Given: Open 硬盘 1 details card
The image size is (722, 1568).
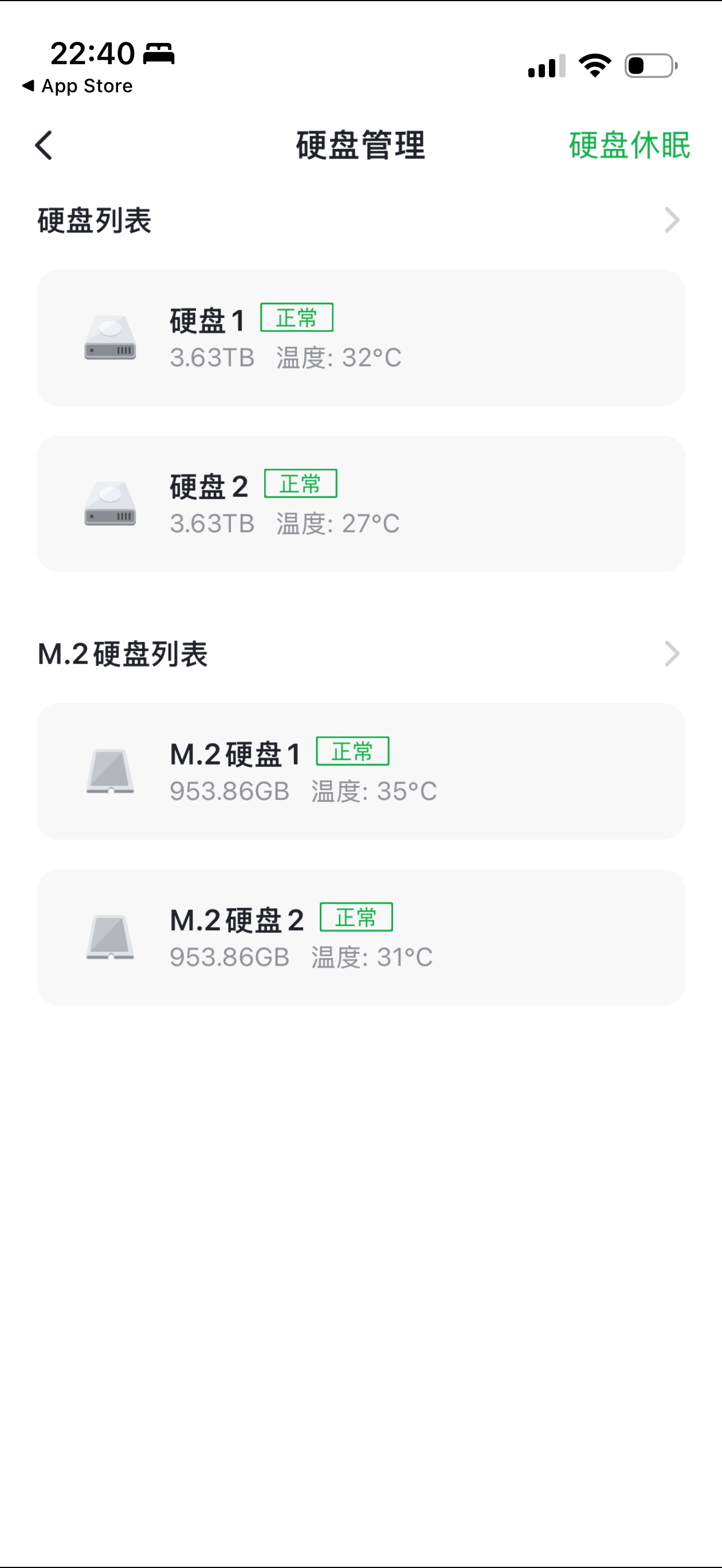Looking at the screenshot, I should pyautogui.click(x=360, y=338).
